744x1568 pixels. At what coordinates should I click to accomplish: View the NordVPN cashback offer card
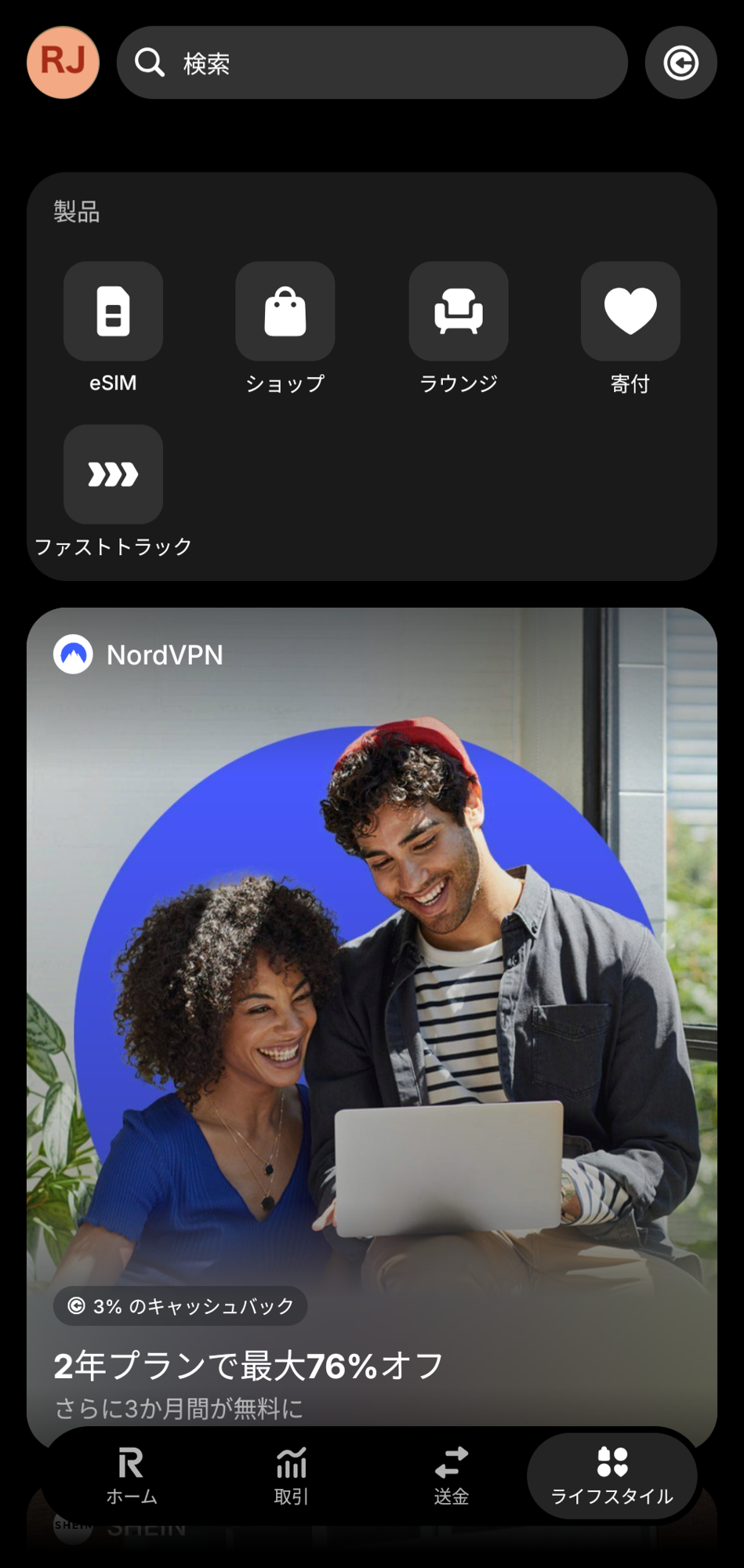coord(372,1019)
